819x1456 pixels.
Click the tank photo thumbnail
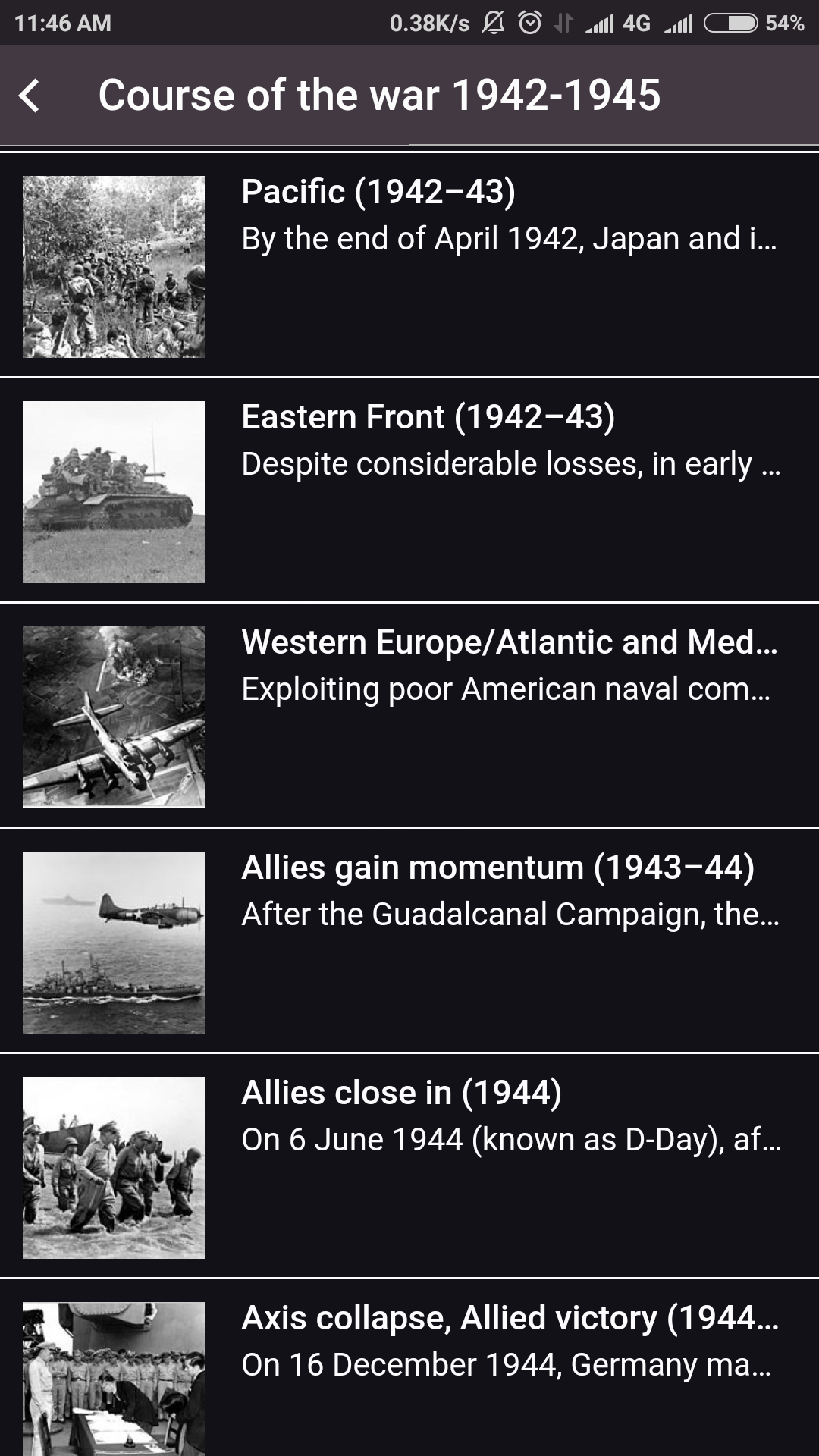tap(113, 493)
